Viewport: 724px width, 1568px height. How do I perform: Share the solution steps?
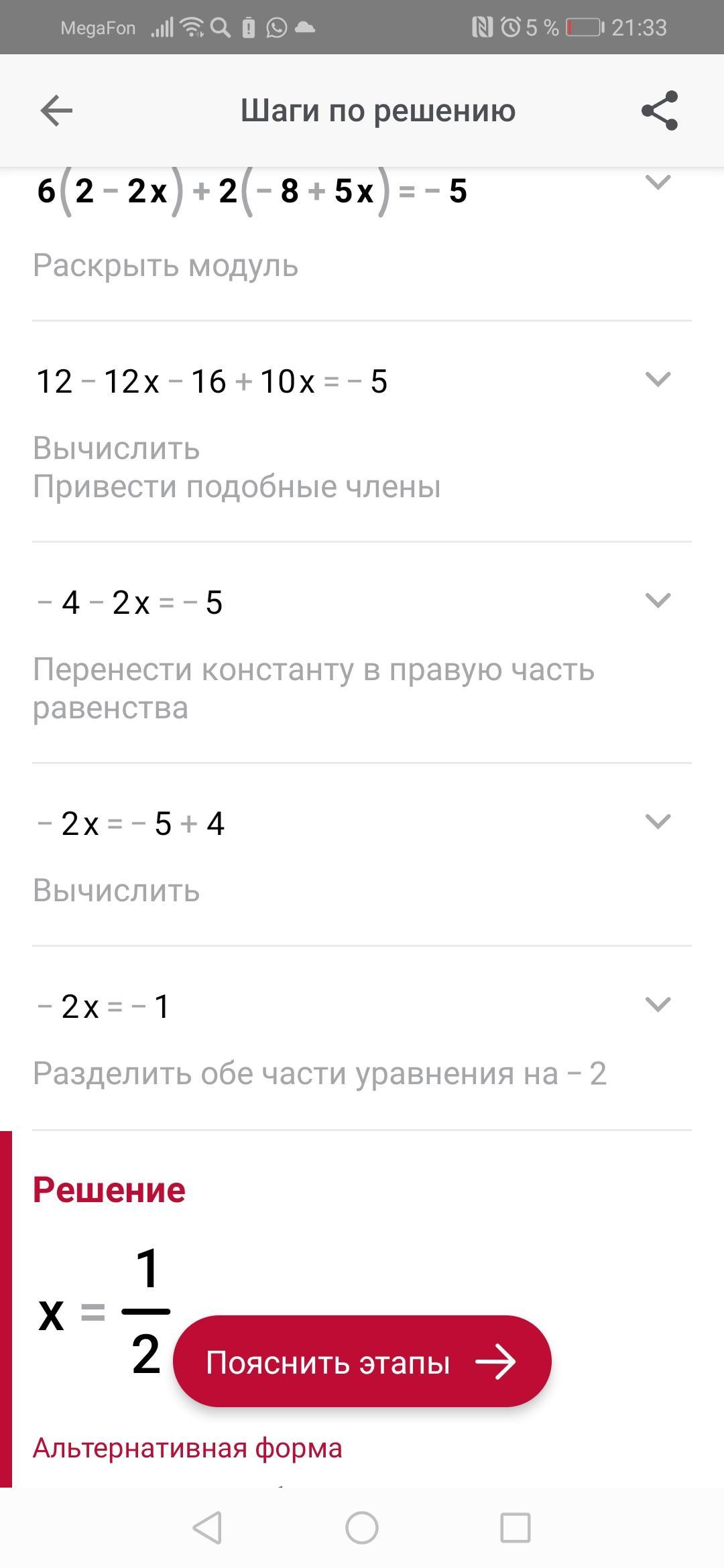tap(660, 111)
